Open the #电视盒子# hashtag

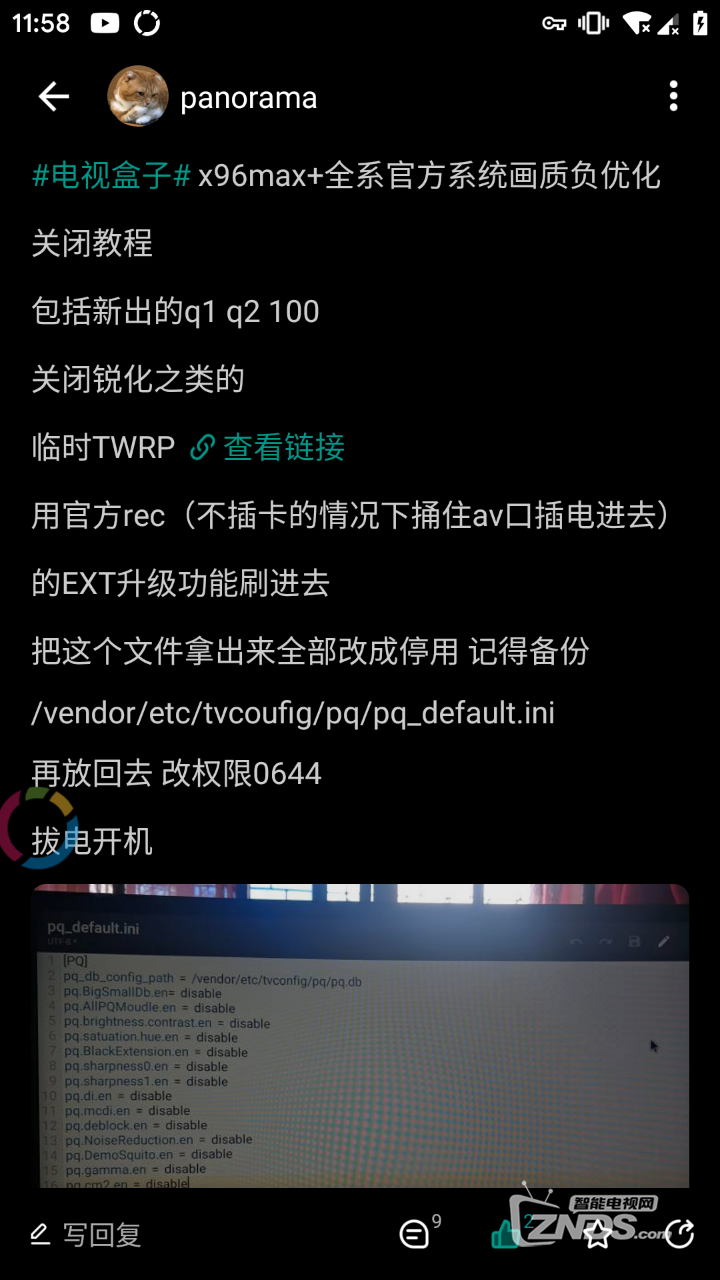point(111,176)
